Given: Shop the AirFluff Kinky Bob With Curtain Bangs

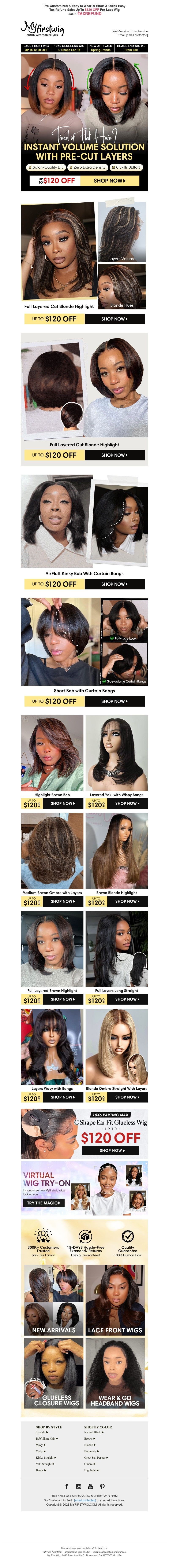Looking at the screenshot, I should [x=114, y=584].
